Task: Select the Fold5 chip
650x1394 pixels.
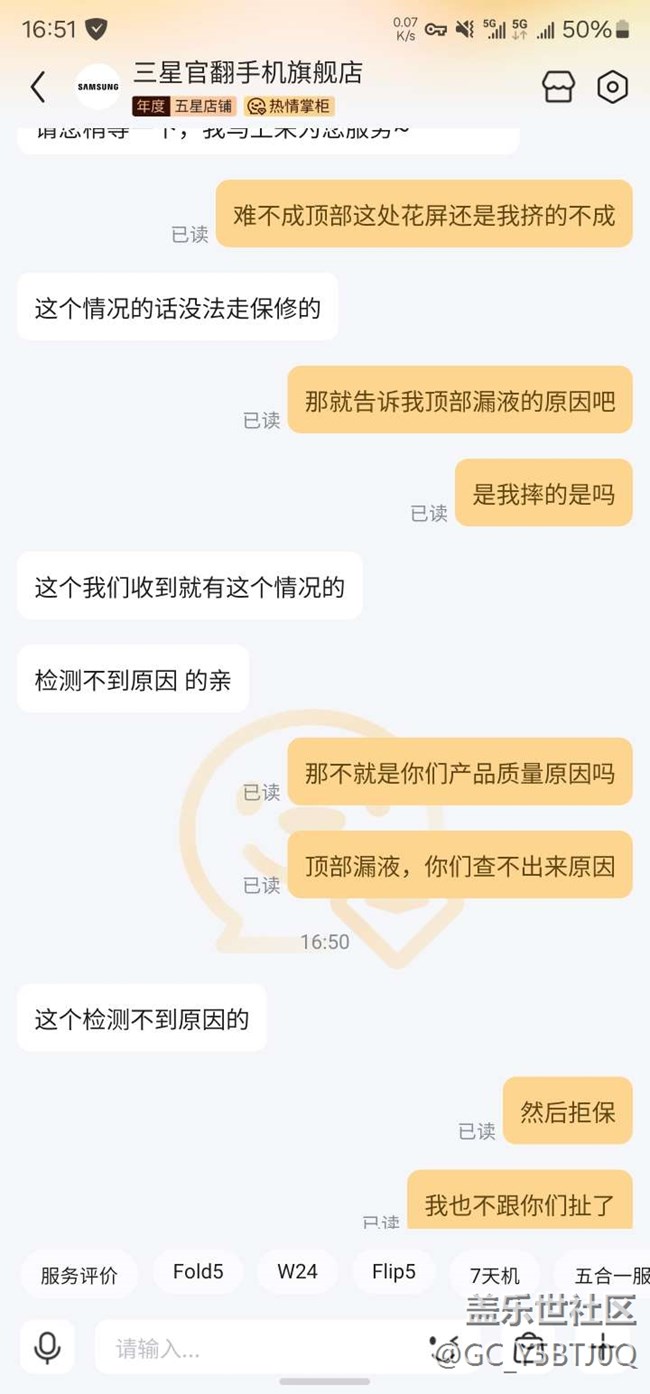Action: [198, 1272]
